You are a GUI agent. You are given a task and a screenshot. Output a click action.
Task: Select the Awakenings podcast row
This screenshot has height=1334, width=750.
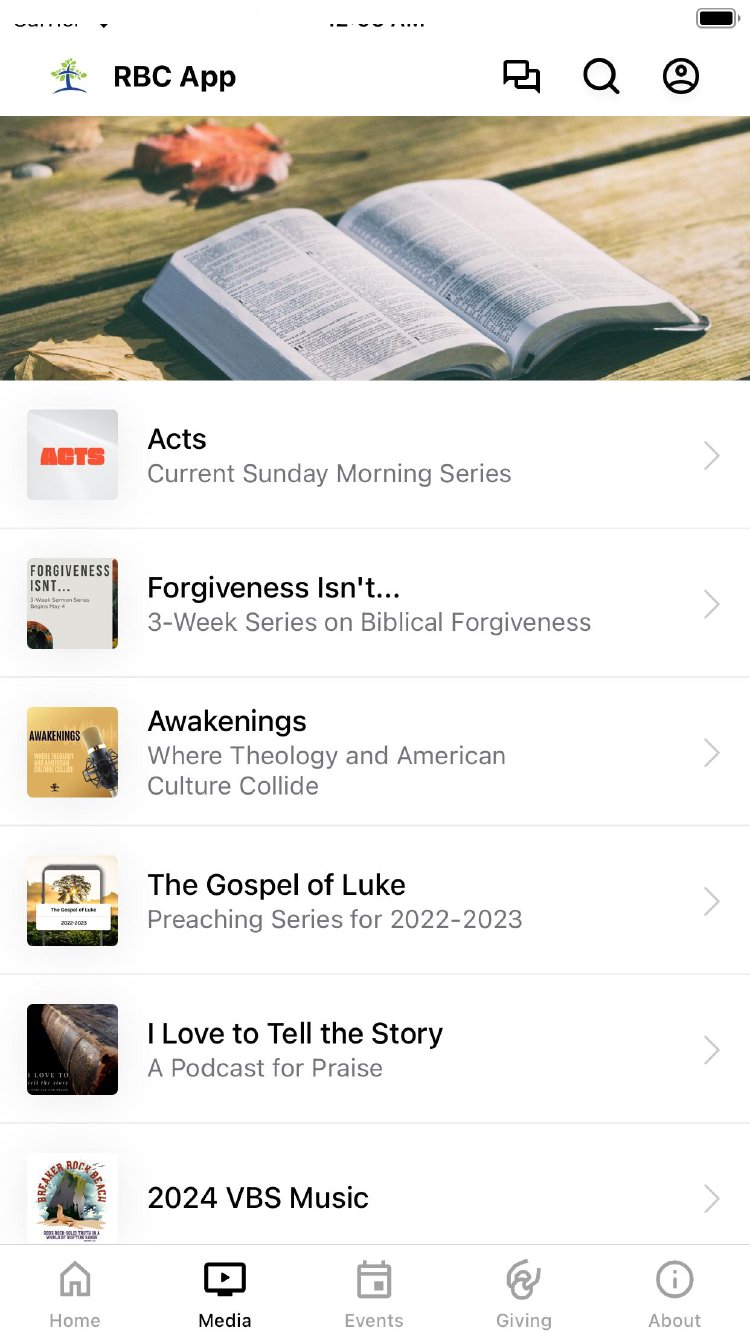point(375,752)
